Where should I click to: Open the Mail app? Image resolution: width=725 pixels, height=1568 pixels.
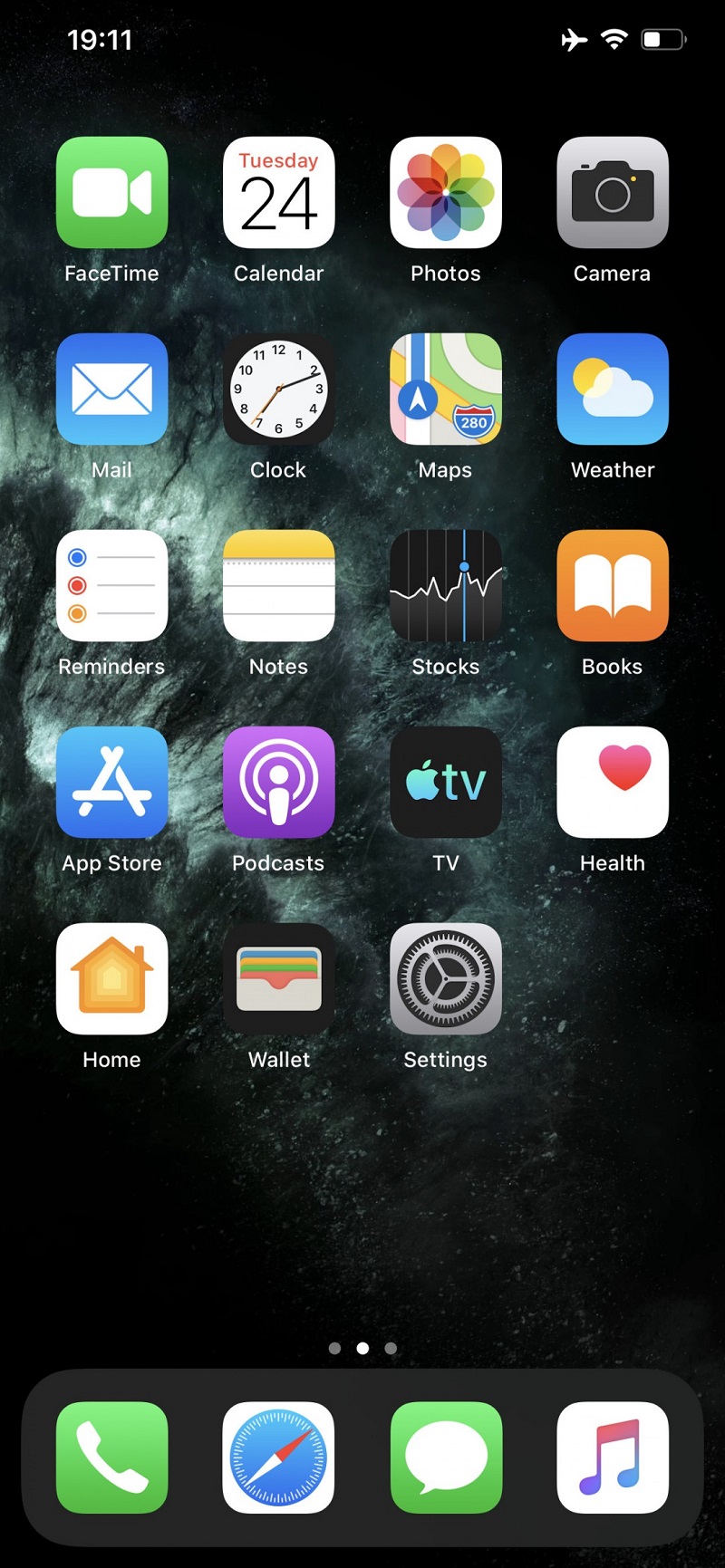[x=111, y=389]
